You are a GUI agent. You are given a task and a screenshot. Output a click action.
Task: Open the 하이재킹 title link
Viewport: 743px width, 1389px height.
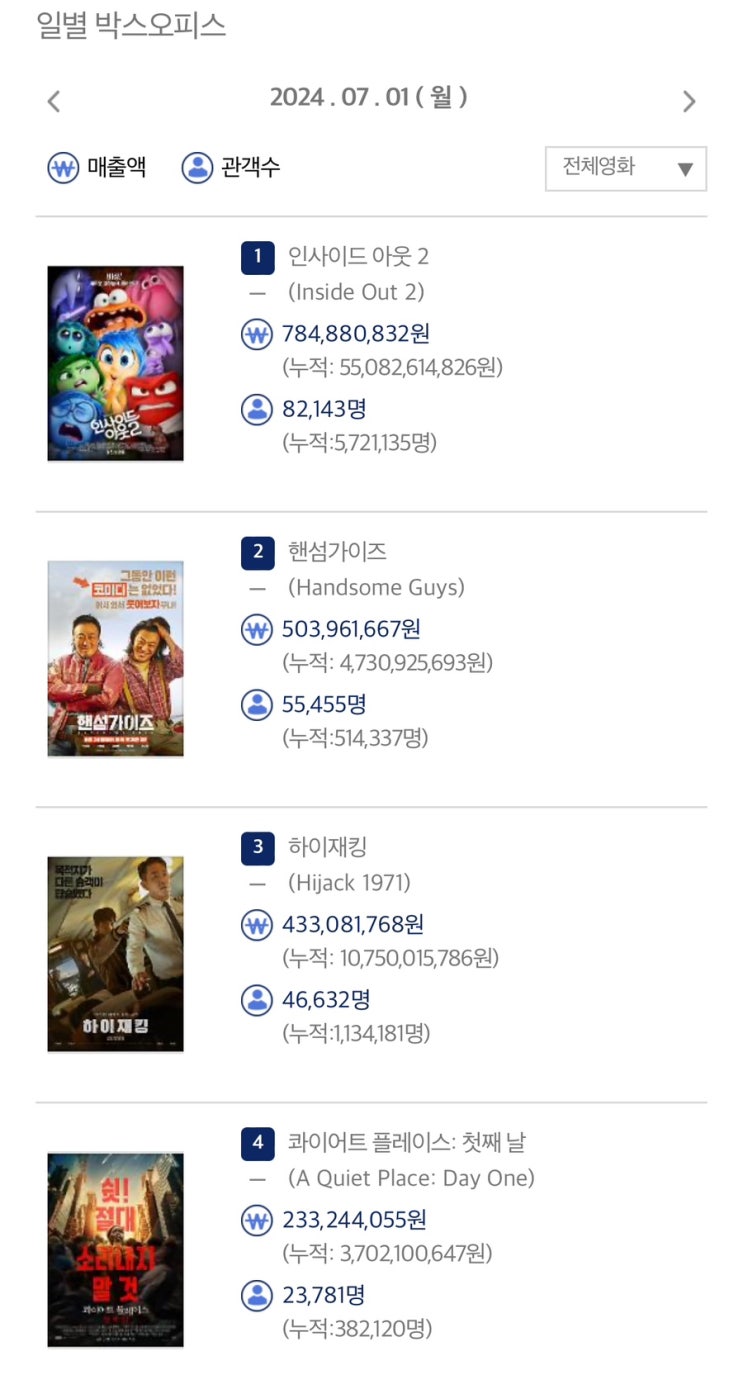[327, 848]
